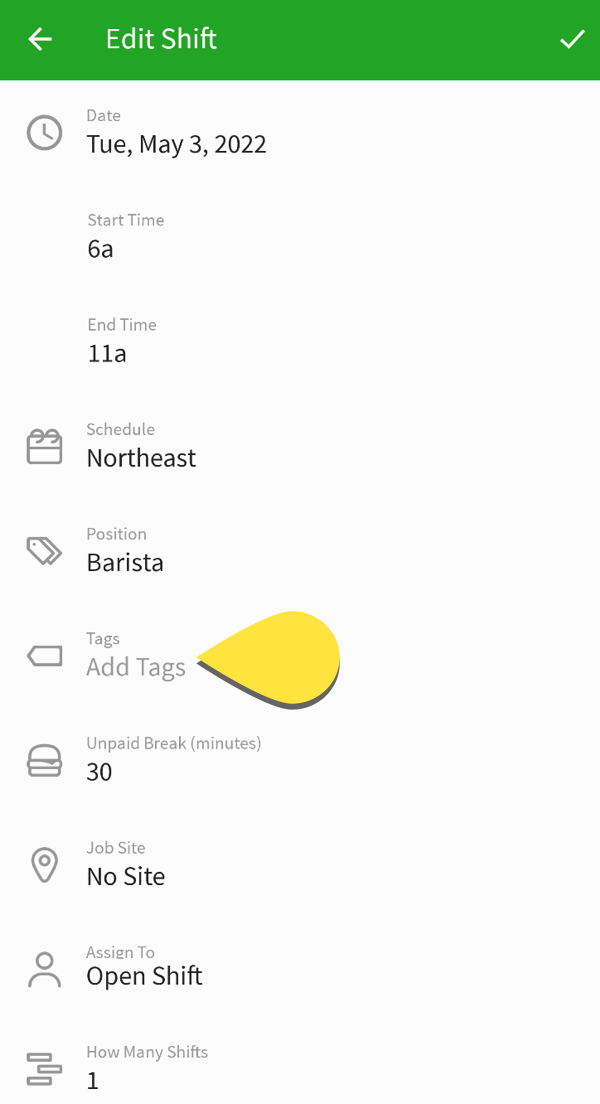The height and width of the screenshot is (1104, 600).
Task: Save shift with the checkmark
Action: pyautogui.click(x=572, y=39)
